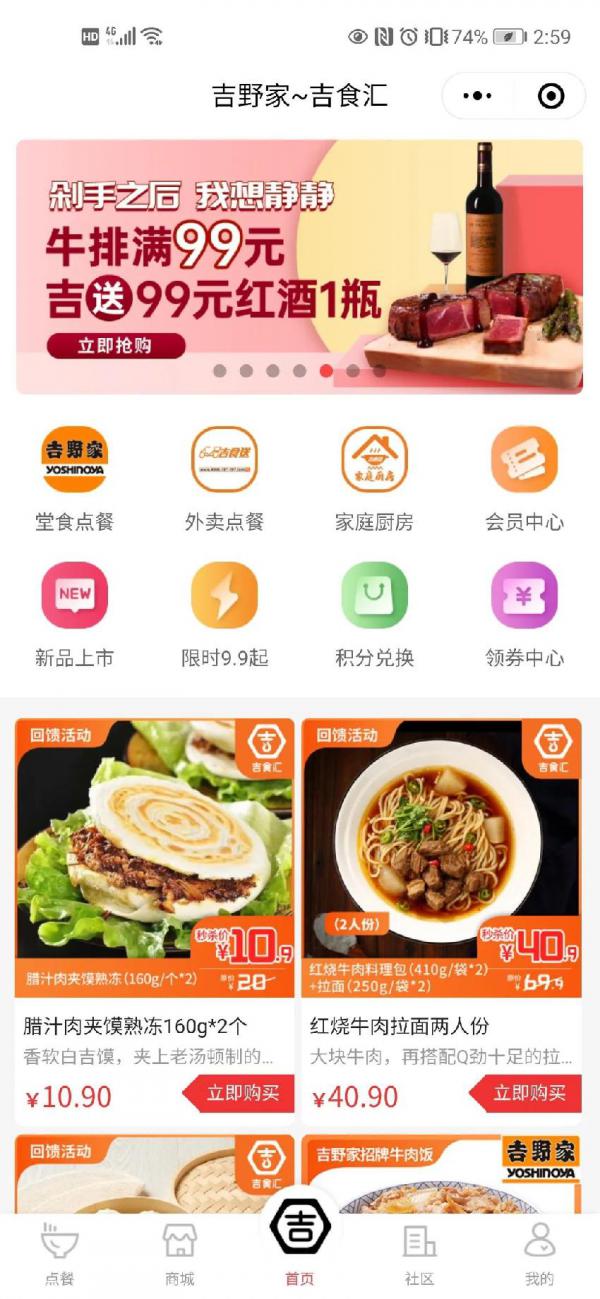This screenshot has height=1299, width=600.
Task: Open 堂食点餐 dine-in ordering
Action: (x=74, y=479)
